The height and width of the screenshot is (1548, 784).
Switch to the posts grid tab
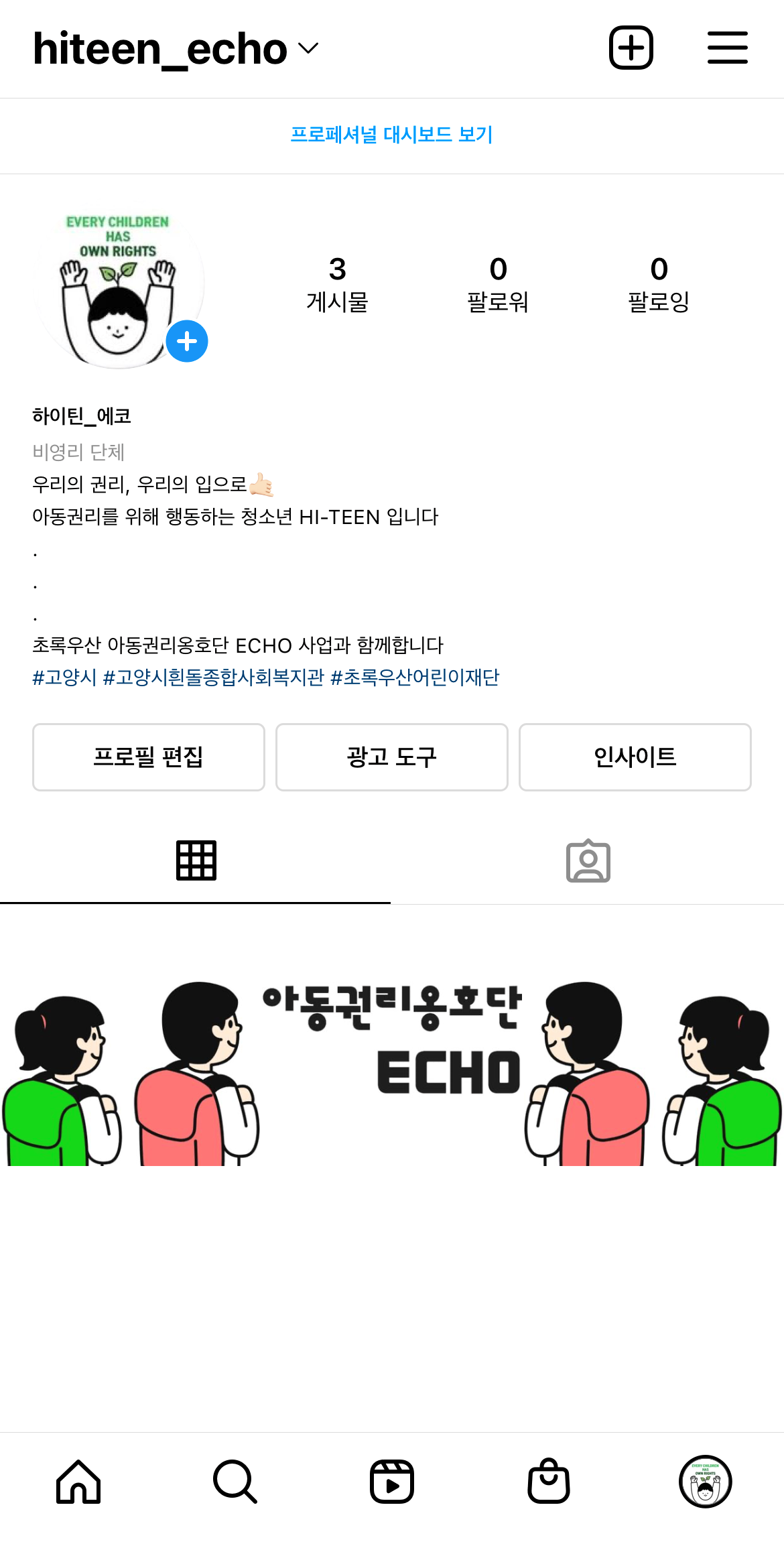(196, 860)
